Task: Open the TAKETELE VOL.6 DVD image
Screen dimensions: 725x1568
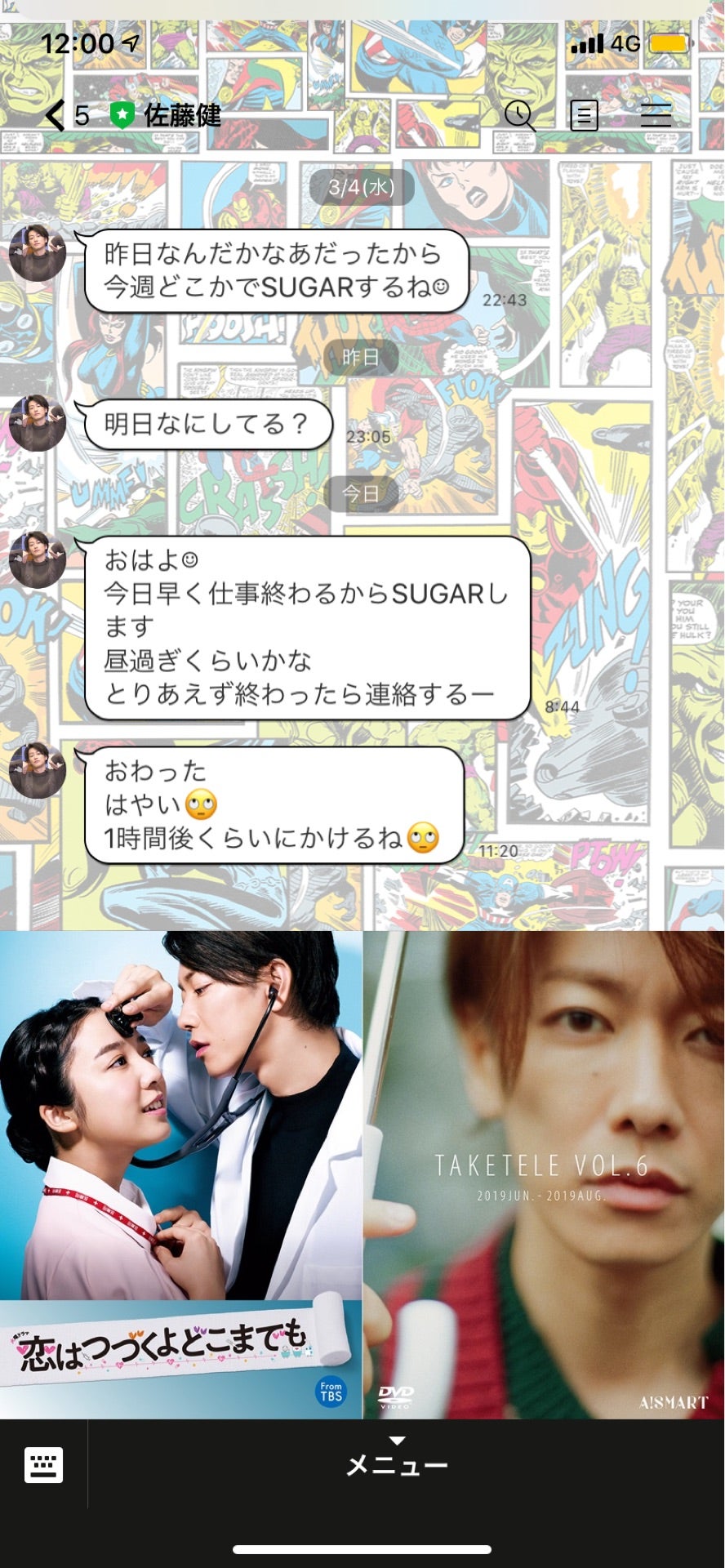Action: [544, 1174]
